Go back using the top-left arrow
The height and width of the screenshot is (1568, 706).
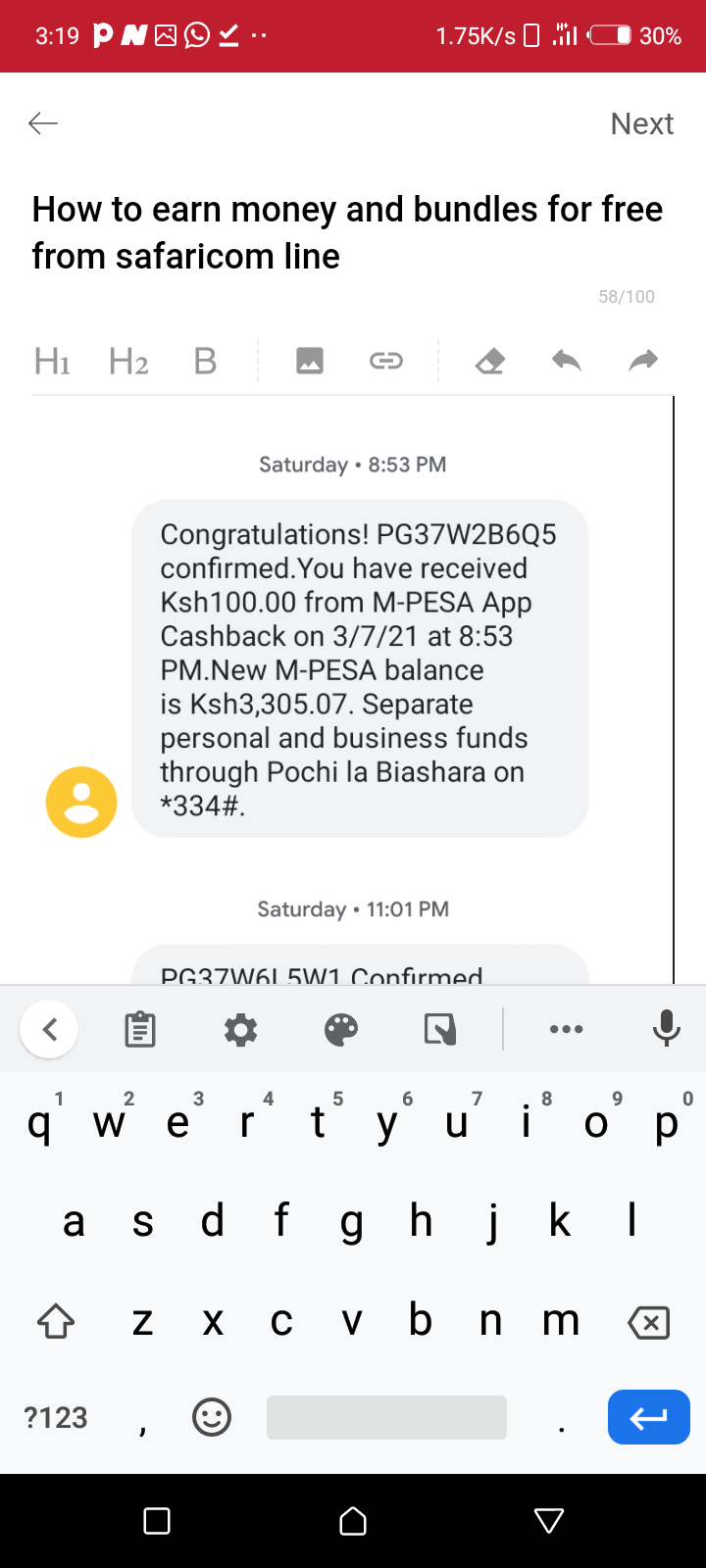[x=43, y=122]
